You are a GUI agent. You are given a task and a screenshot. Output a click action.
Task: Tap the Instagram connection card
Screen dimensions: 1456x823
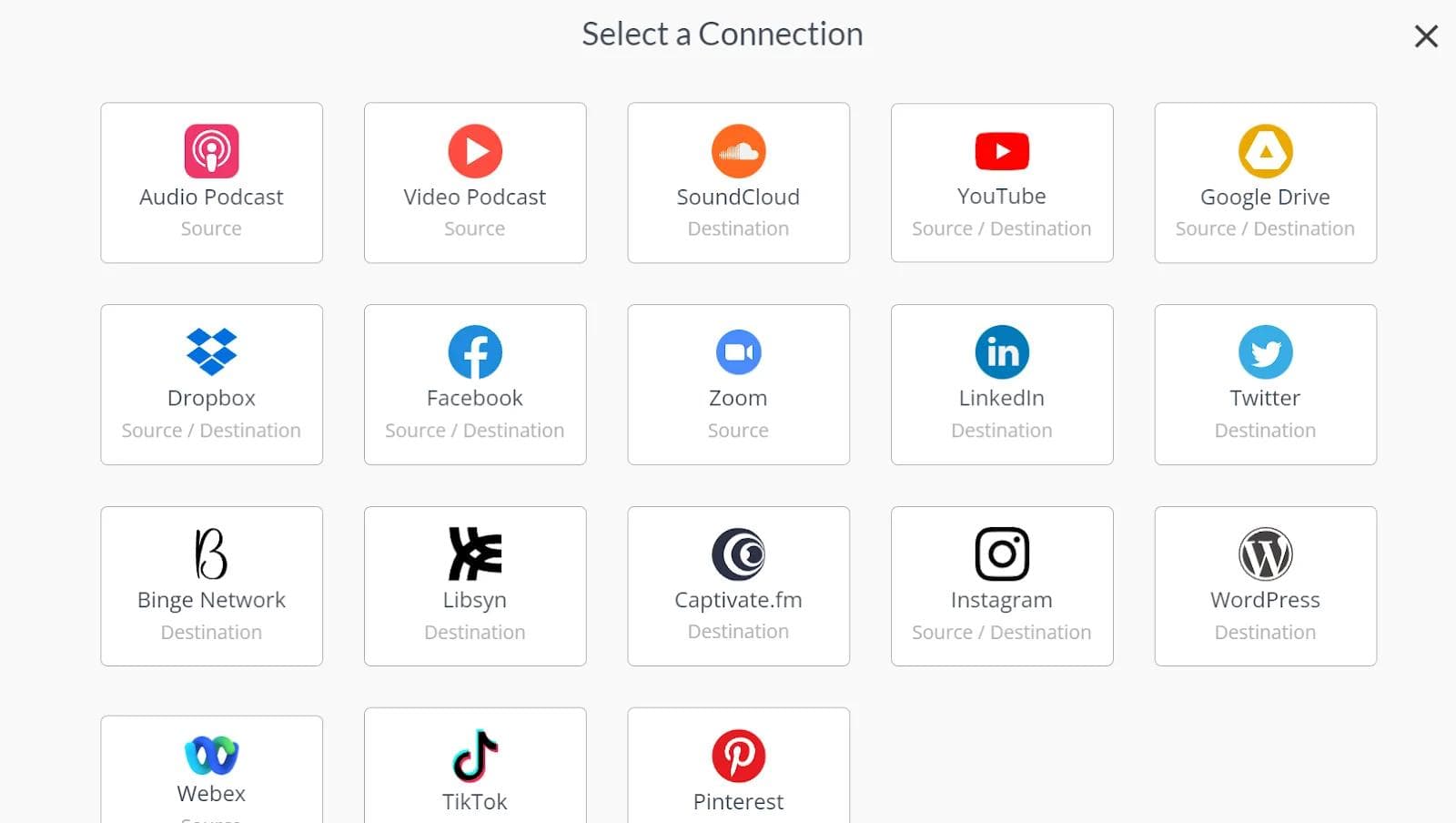pos(1002,586)
